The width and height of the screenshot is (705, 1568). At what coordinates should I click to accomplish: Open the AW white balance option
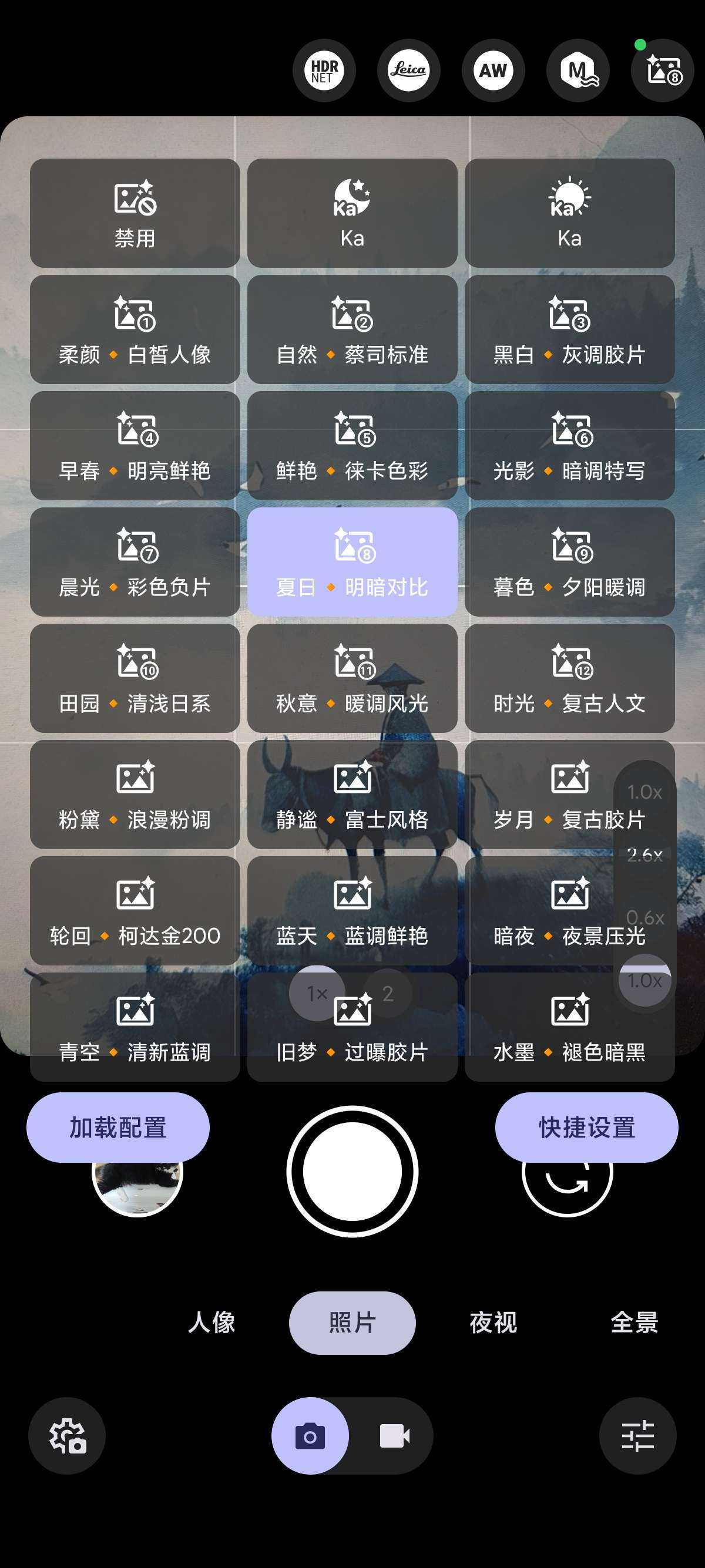(493, 70)
